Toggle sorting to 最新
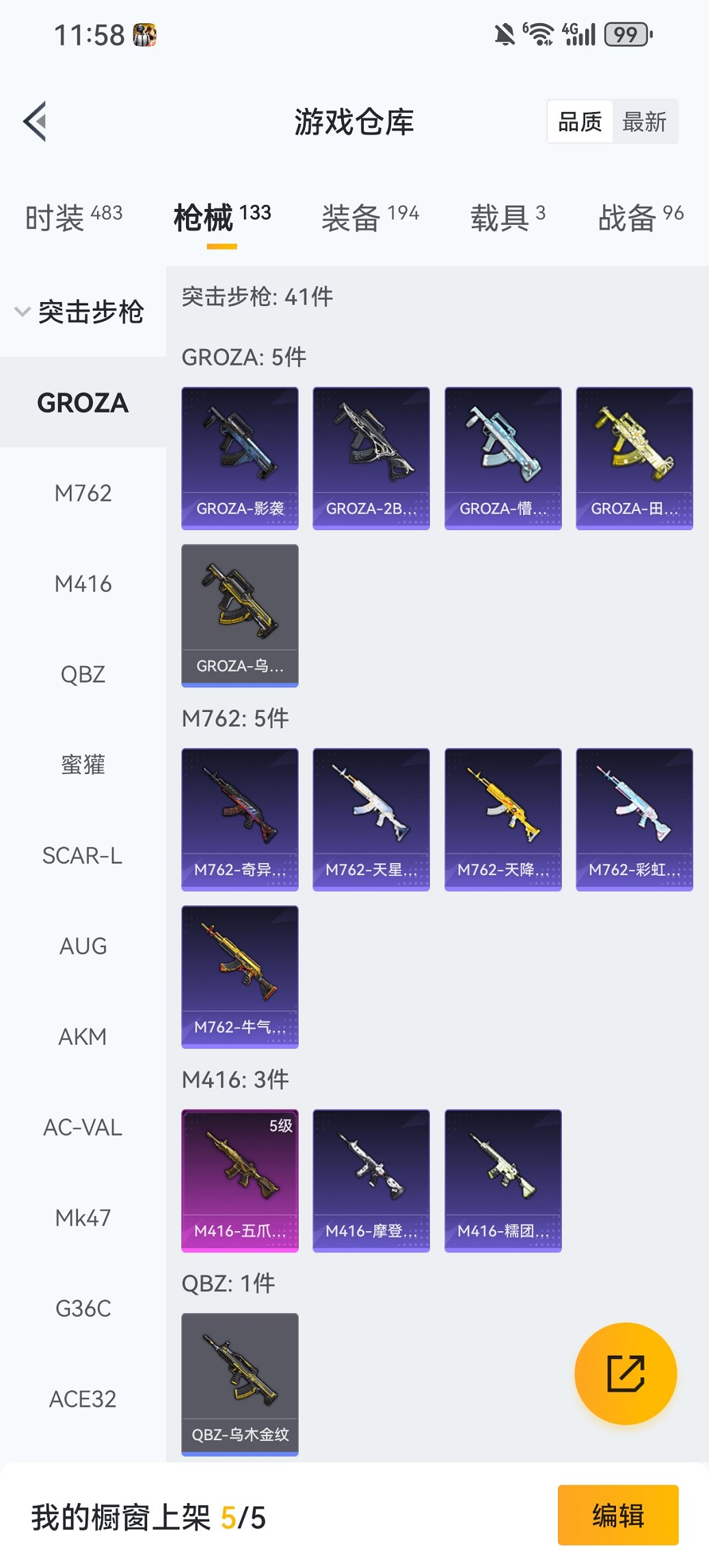The width and height of the screenshot is (709, 1568). coord(645,121)
